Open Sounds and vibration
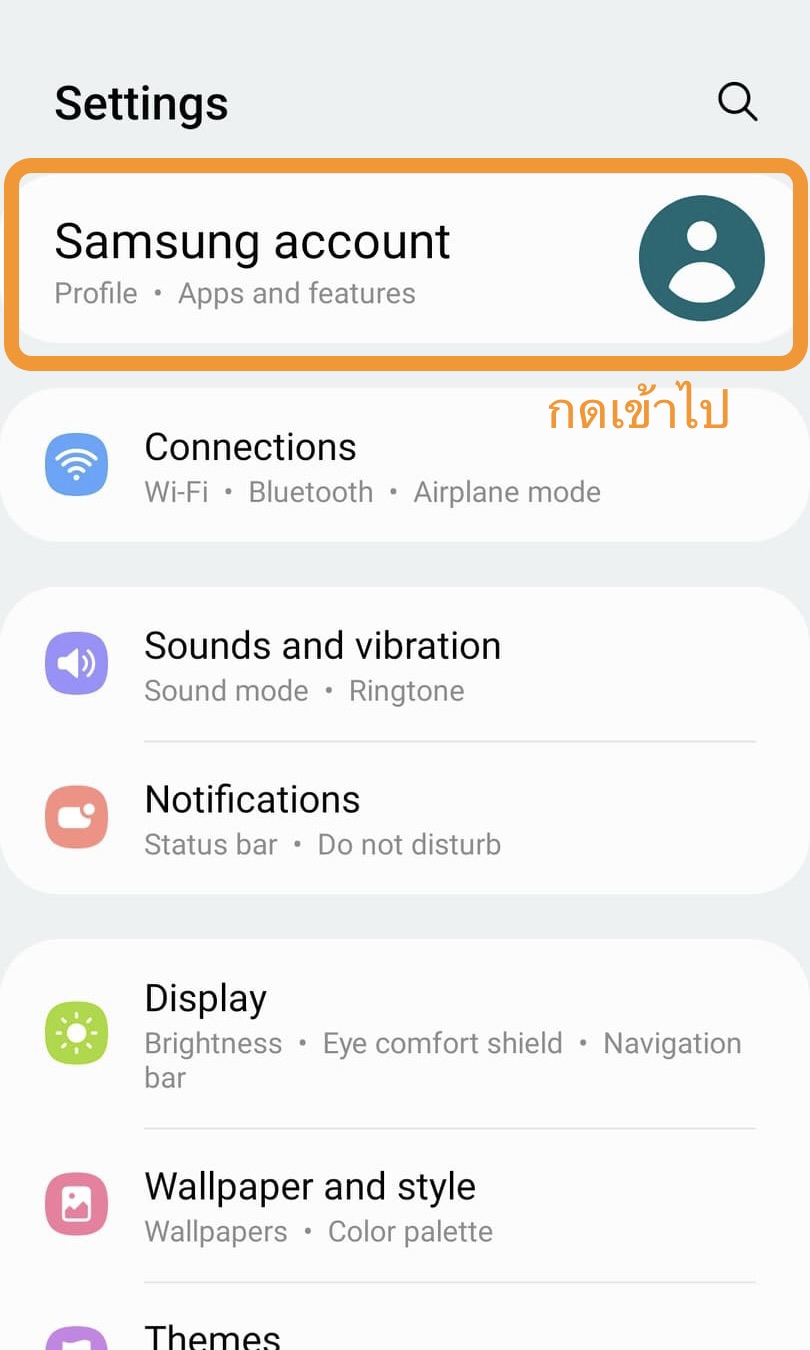The image size is (810, 1350). coord(405,665)
